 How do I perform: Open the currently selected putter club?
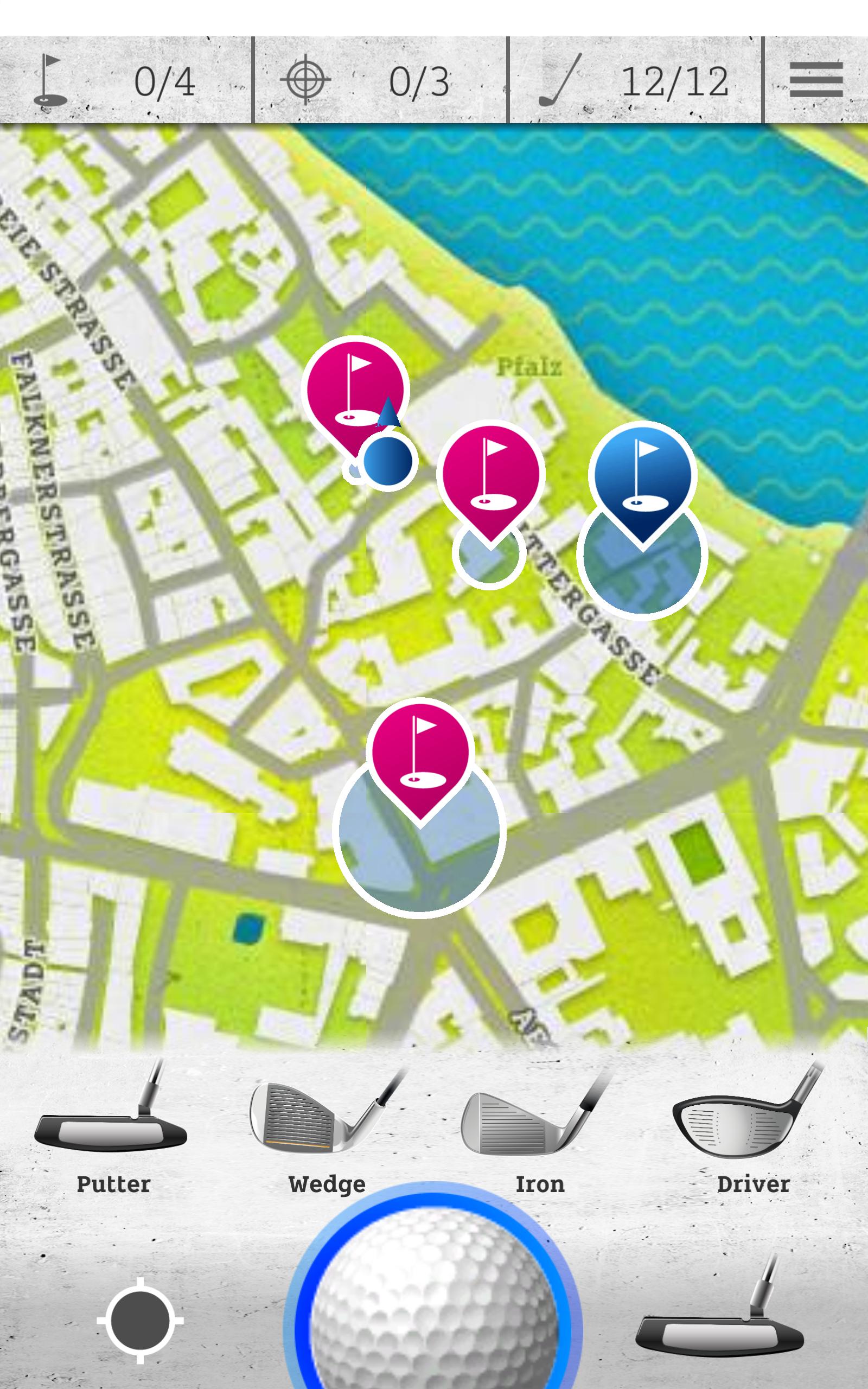pos(720,1320)
